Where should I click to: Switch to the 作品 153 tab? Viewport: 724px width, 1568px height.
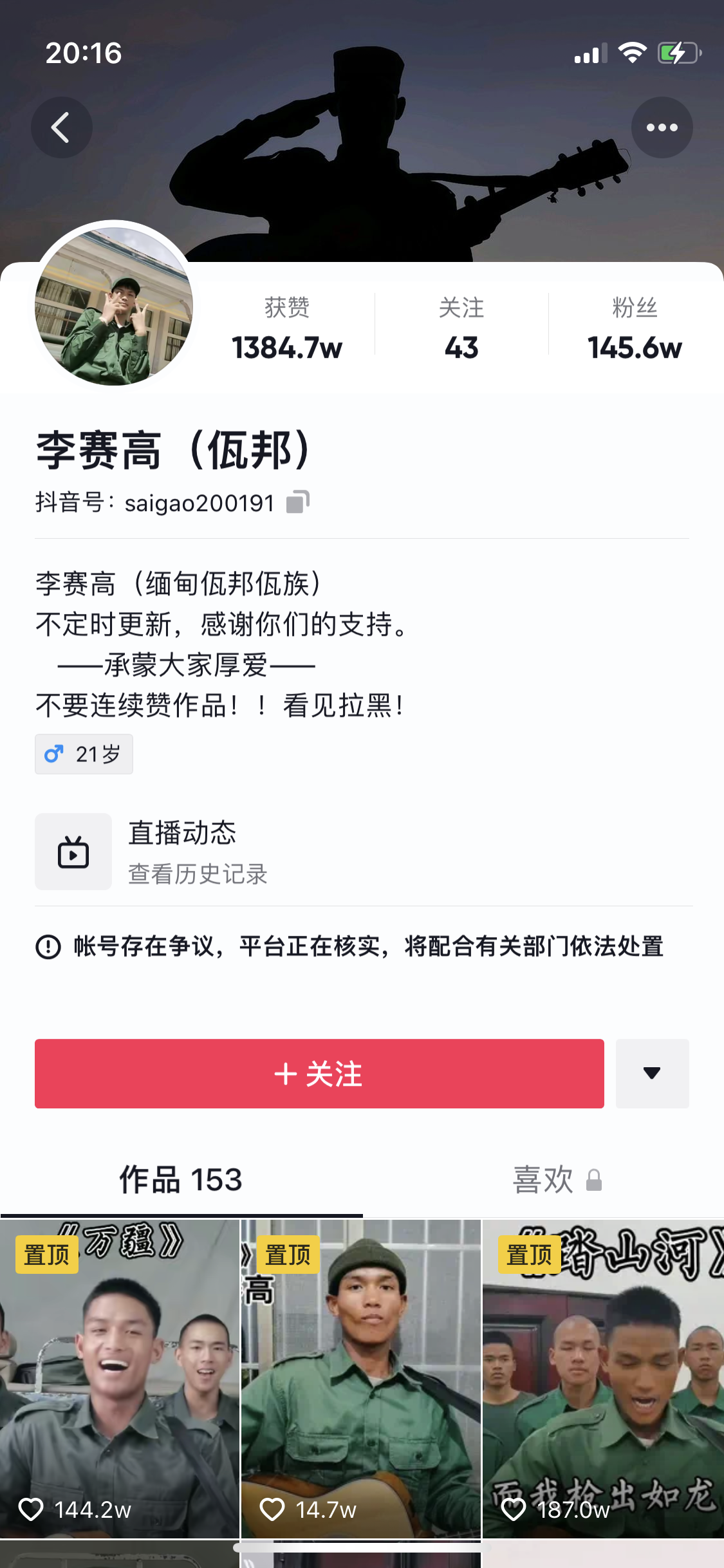181,1180
